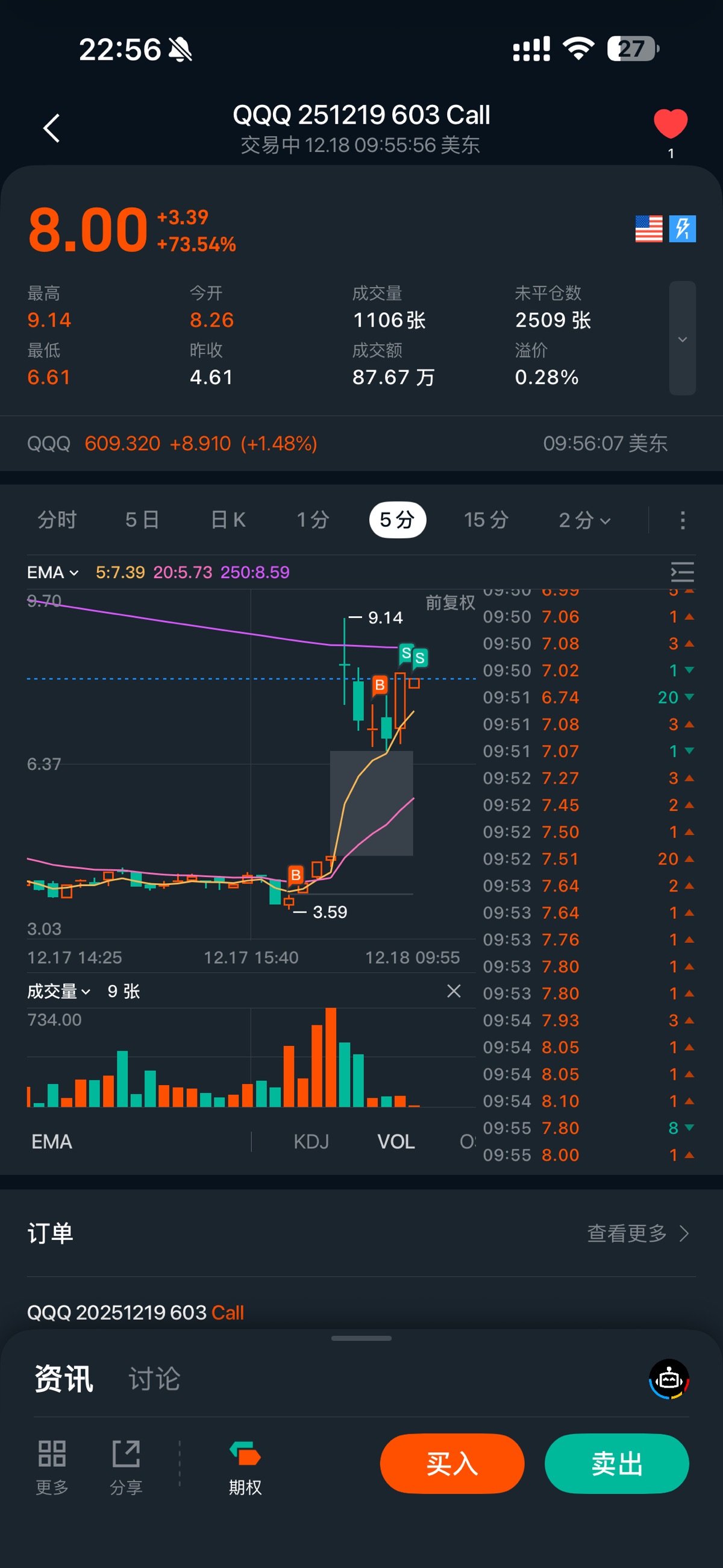Open the AI robot assistant icon
Viewport: 723px width, 1568px height.
click(x=669, y=1379)
